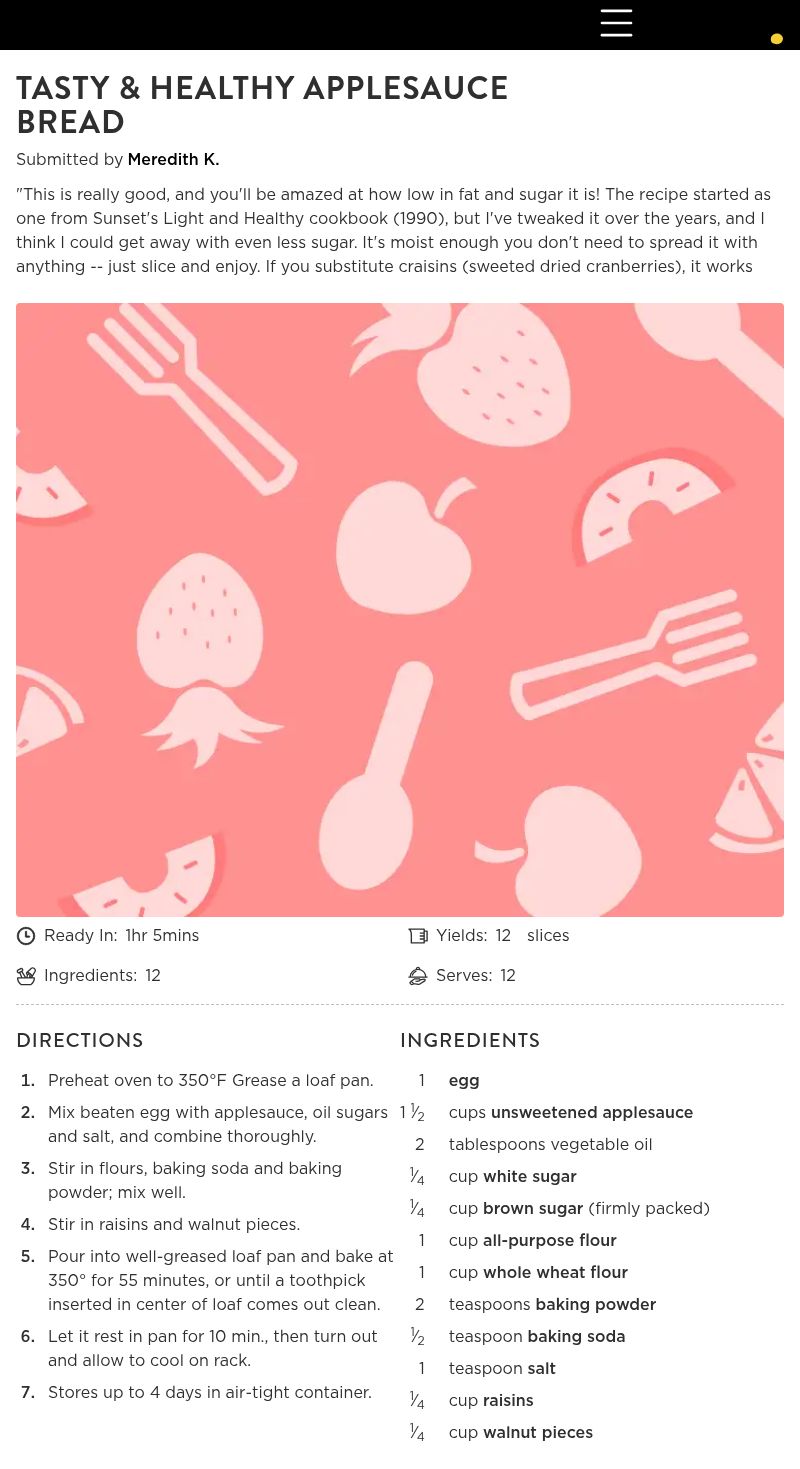Open the all-purpose flour link
The width and height of the screenshot is (800, 1469).
[x=549, y=1241]
